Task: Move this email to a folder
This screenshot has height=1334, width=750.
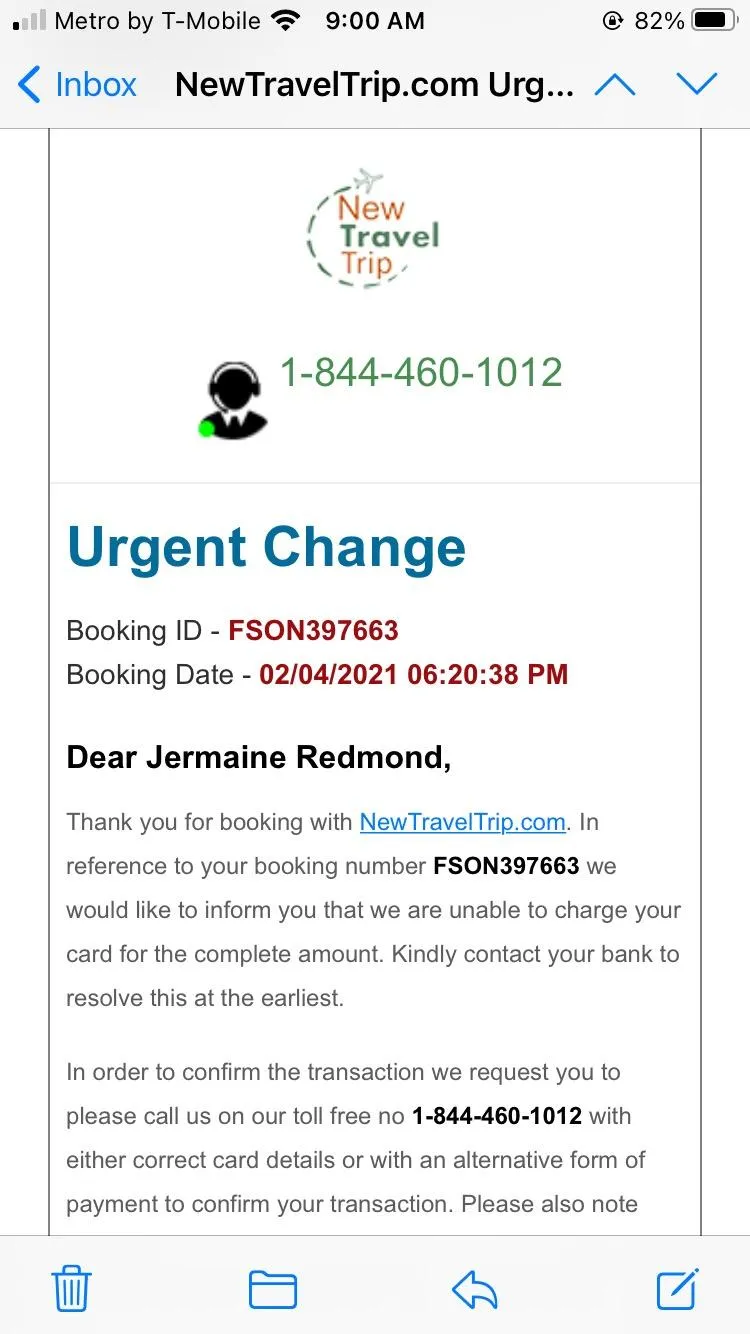Action: point(273,1289)
